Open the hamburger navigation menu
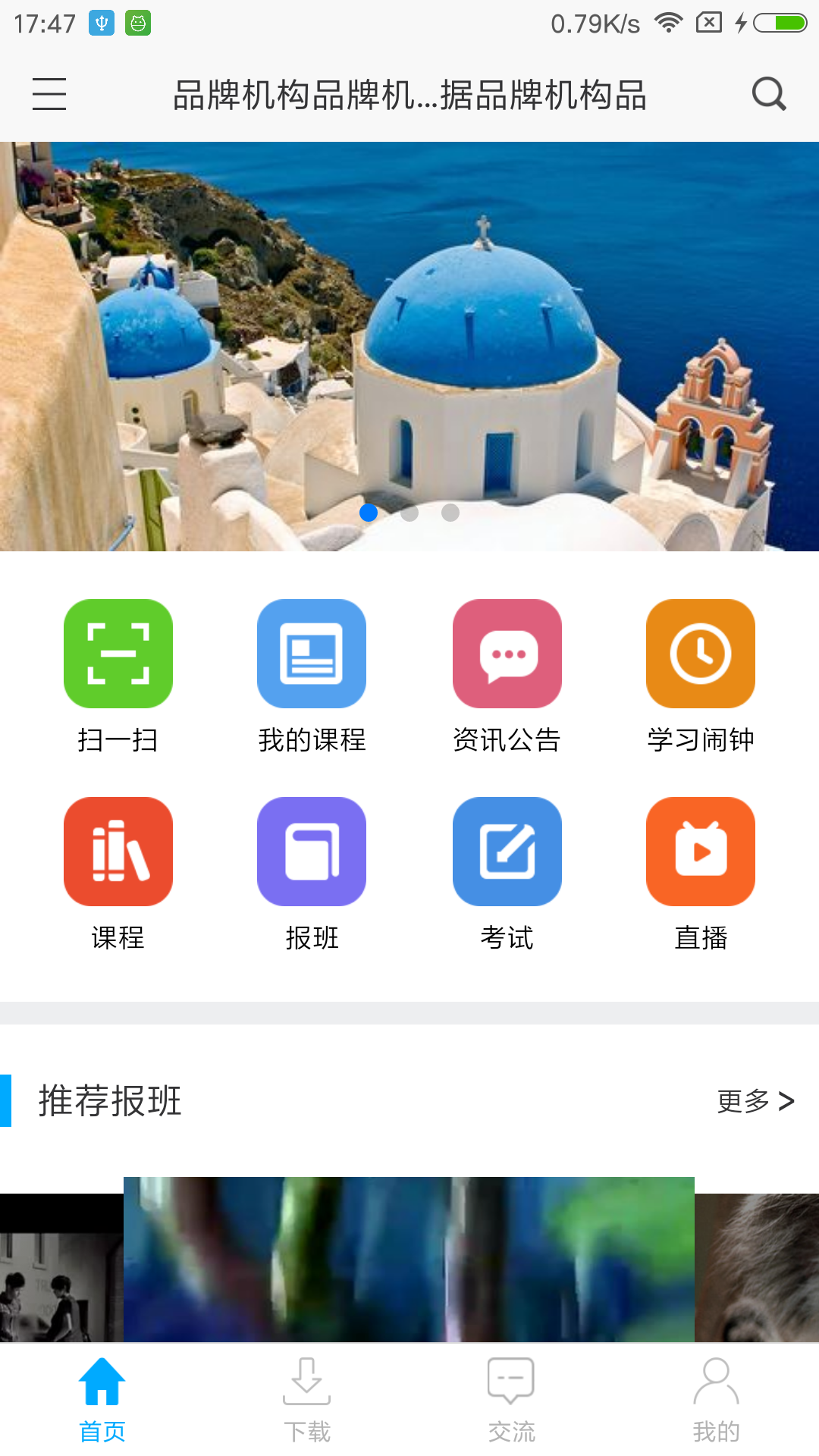Image resolution: width=819 pixels, height=1456 pixels. (49, 94)
